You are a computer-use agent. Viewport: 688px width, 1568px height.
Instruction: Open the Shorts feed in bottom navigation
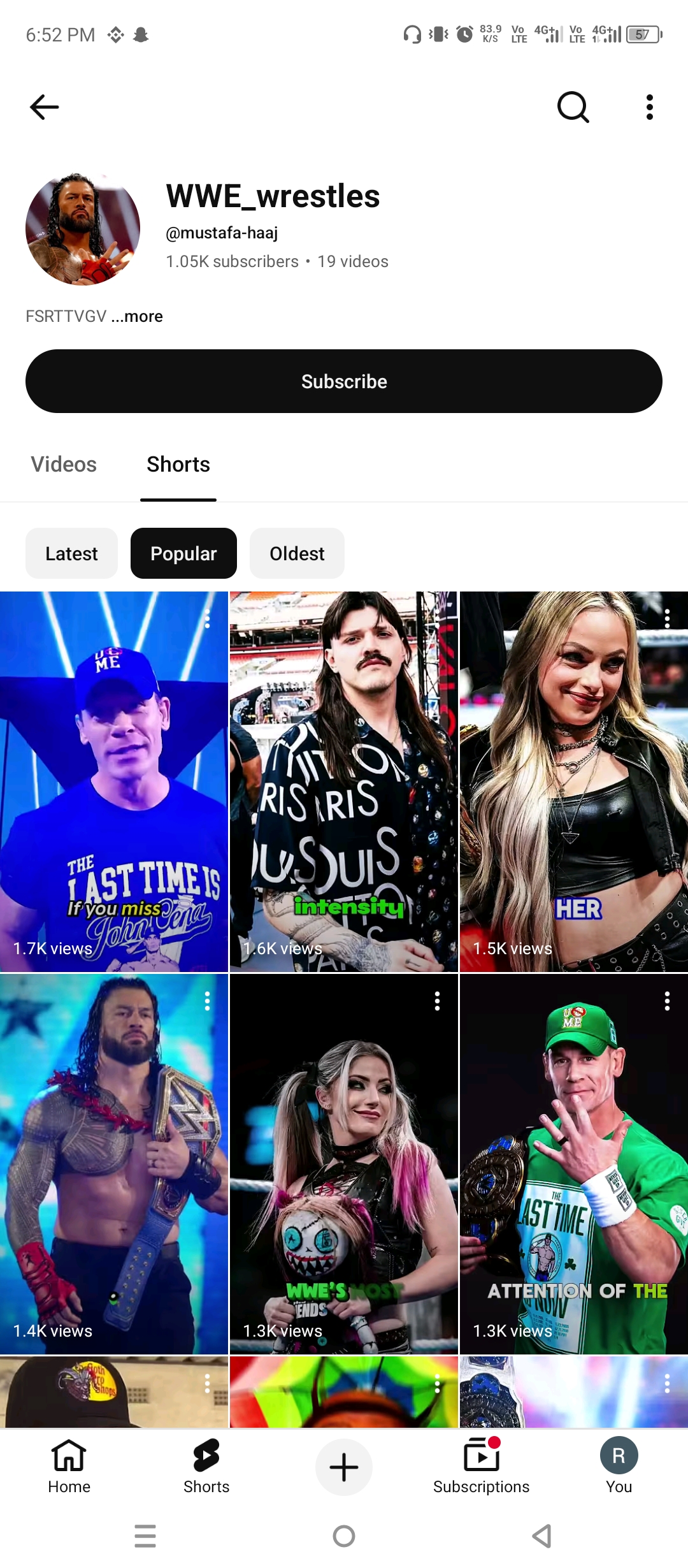point(206,1467)
